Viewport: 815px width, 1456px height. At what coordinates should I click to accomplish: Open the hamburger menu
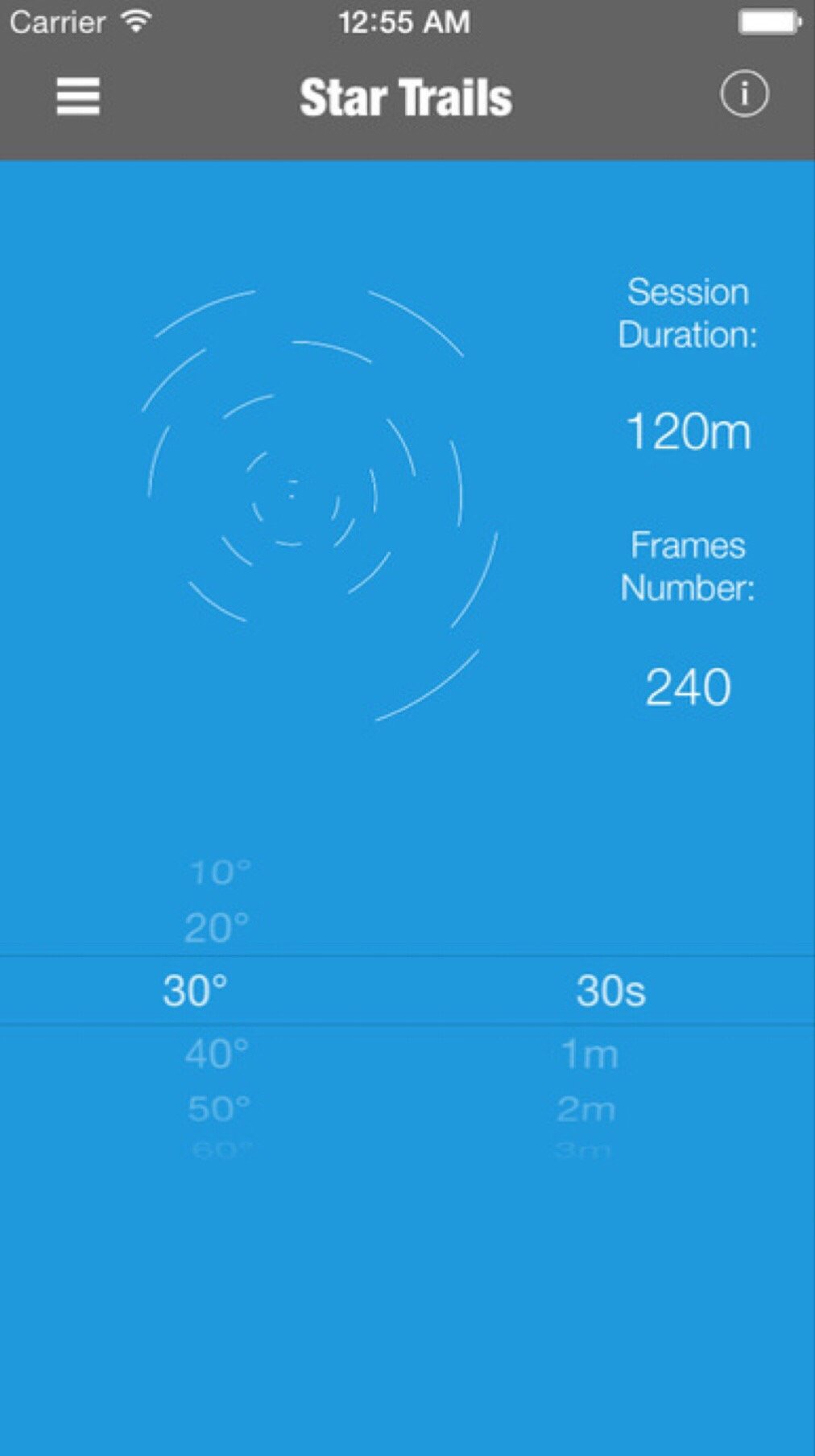78,97
